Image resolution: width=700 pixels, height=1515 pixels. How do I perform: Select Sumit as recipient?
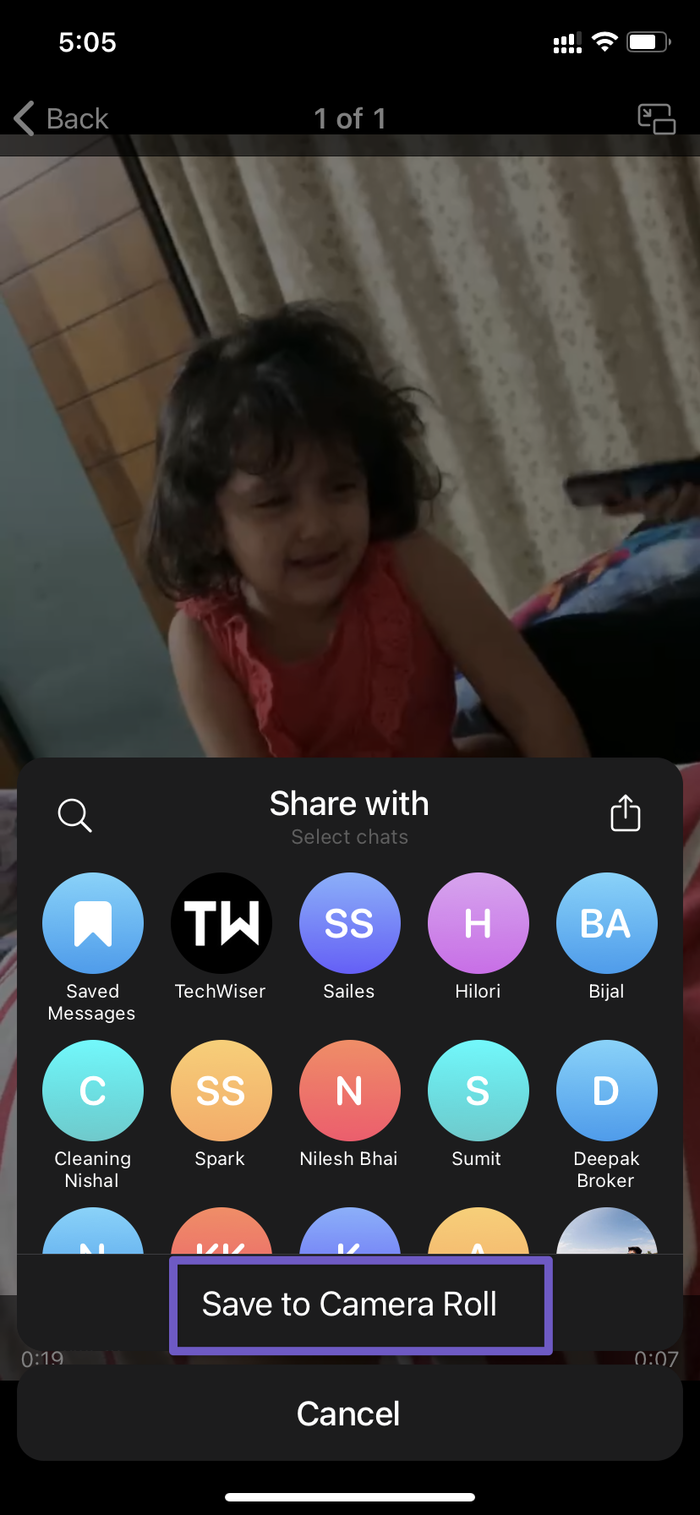[477, 1091]
